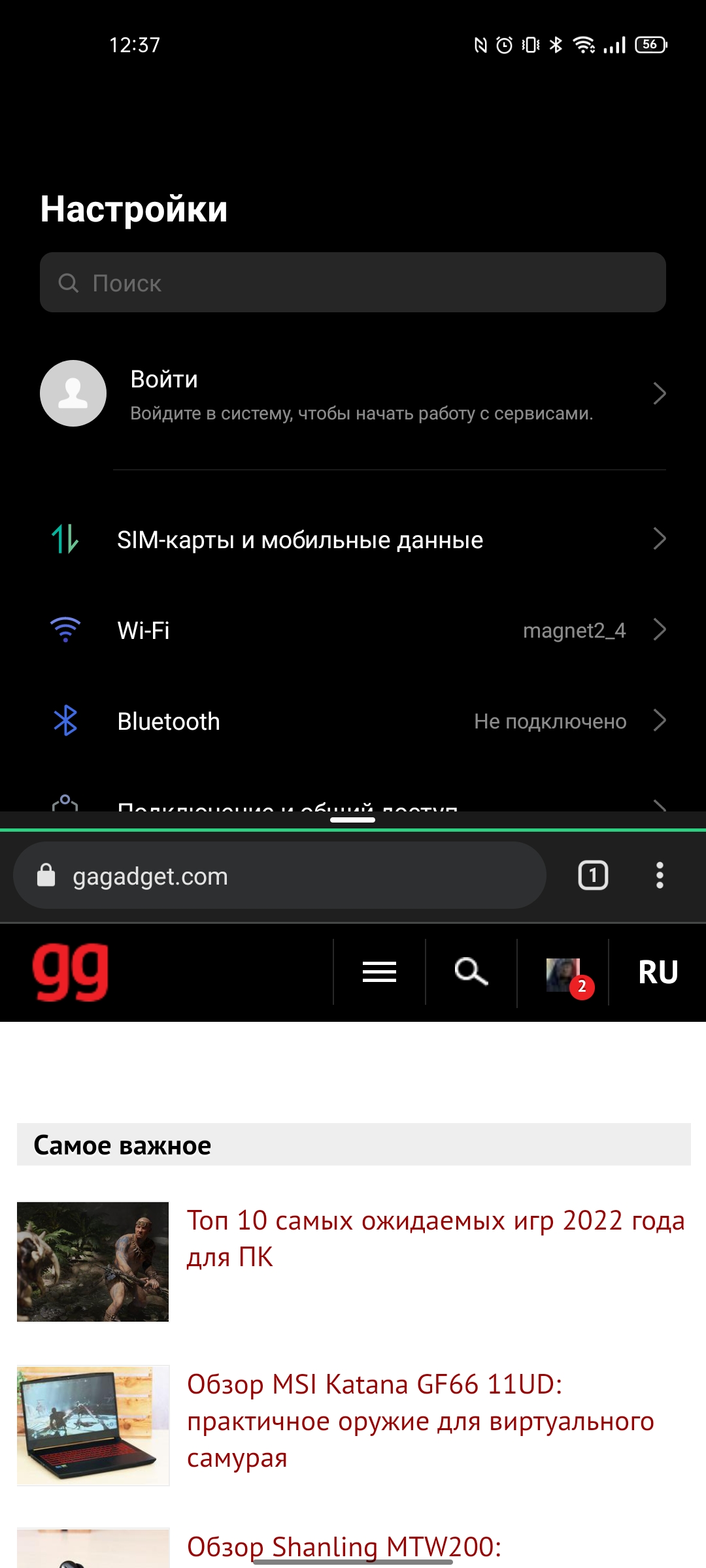Screen dimensions: 706x1568
Task: Open Bluetooth settings
Action: 353,721
